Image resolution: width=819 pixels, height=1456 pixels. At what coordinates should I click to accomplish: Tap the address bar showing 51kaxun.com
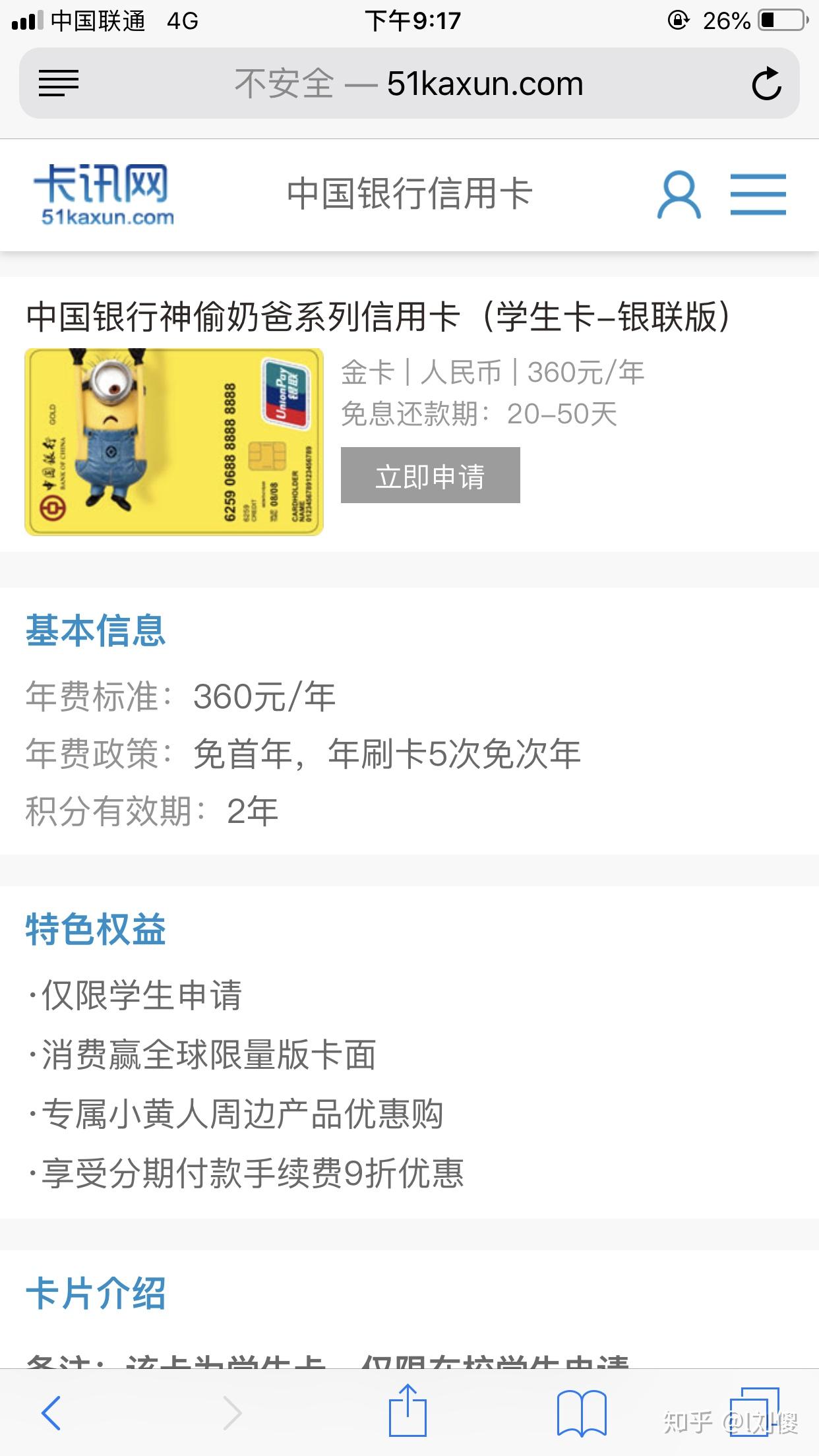[409, 84]
